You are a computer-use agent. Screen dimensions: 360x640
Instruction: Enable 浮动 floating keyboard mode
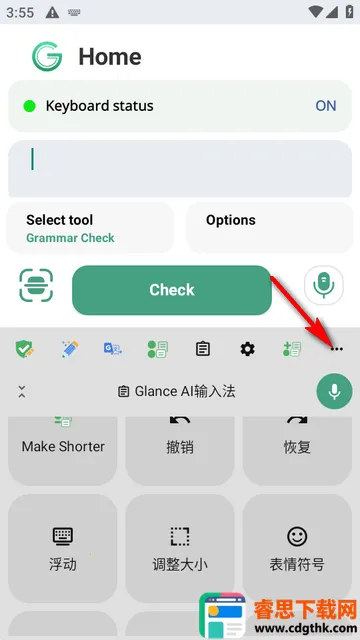pyautogui.click(x=63, y=548)
